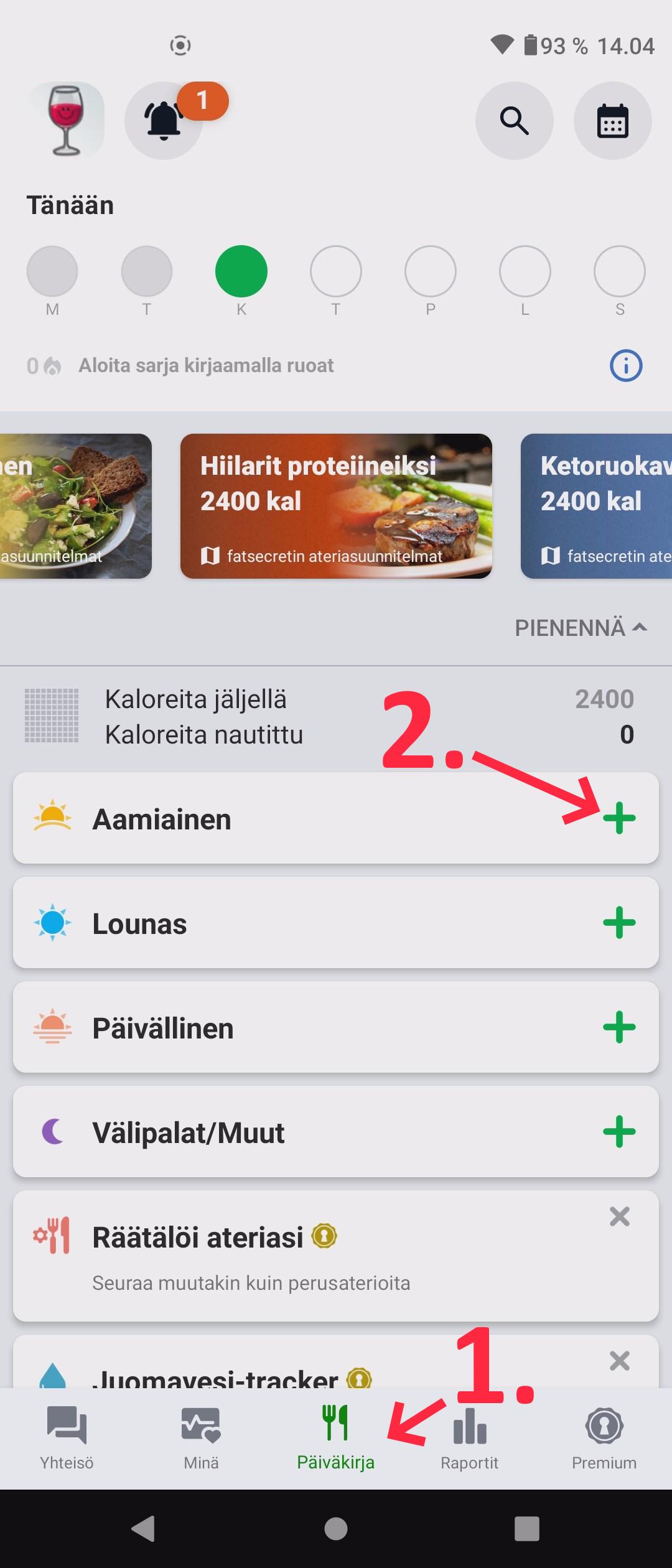Screen dimensions: 672x1568
Task: Select Thursday in the week row
Action: (x=336, y=272)
